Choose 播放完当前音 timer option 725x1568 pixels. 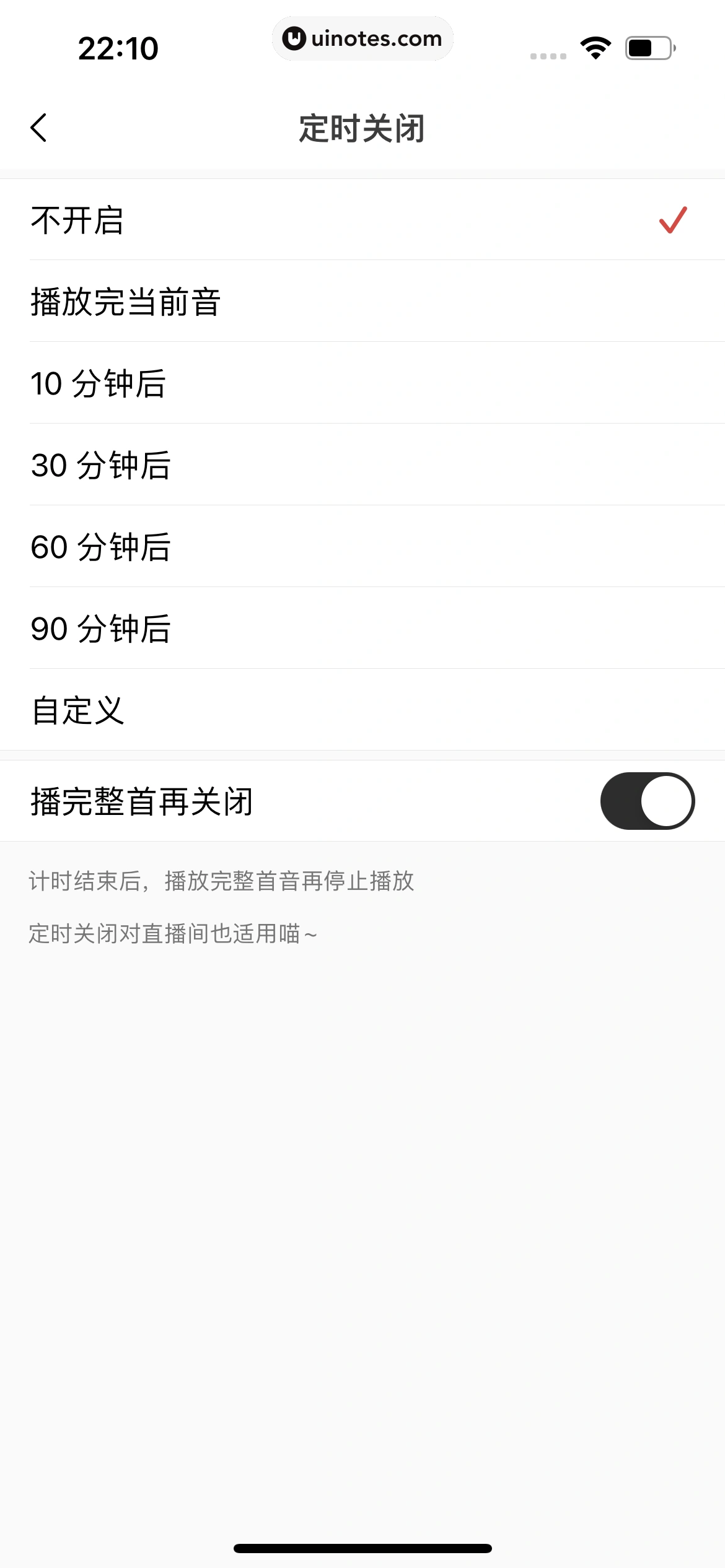(362, 302)
